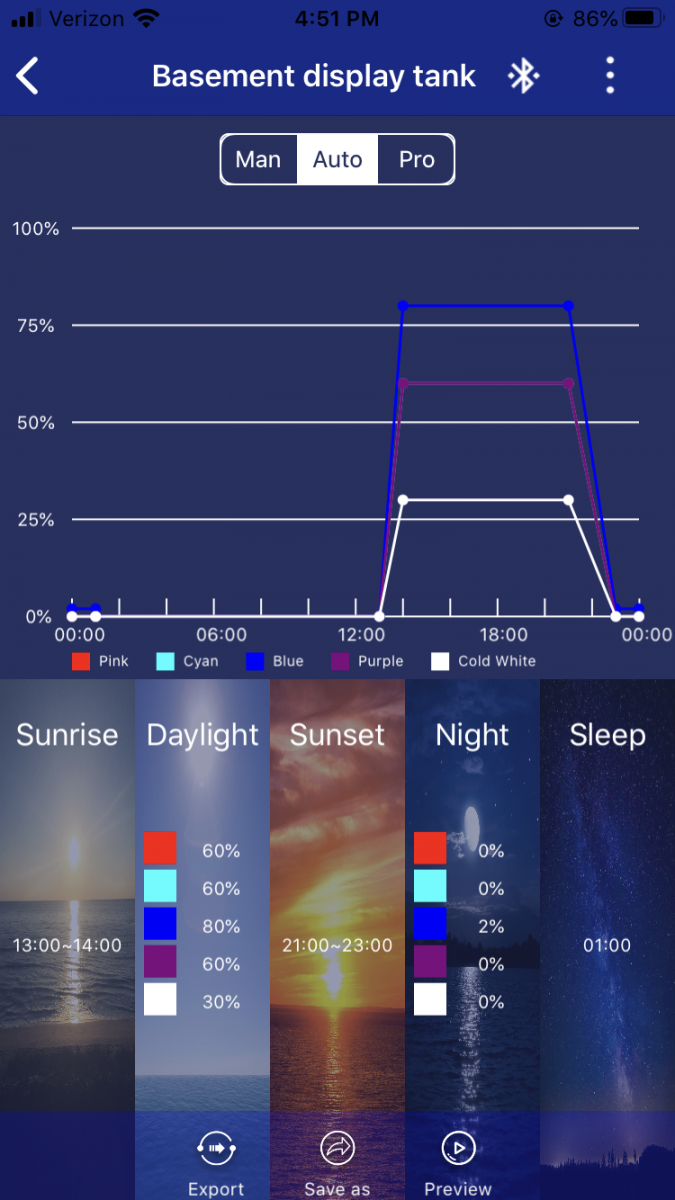Edit the Daylight intensity settings
The image size is (675, 1200).
click(202, 900)
